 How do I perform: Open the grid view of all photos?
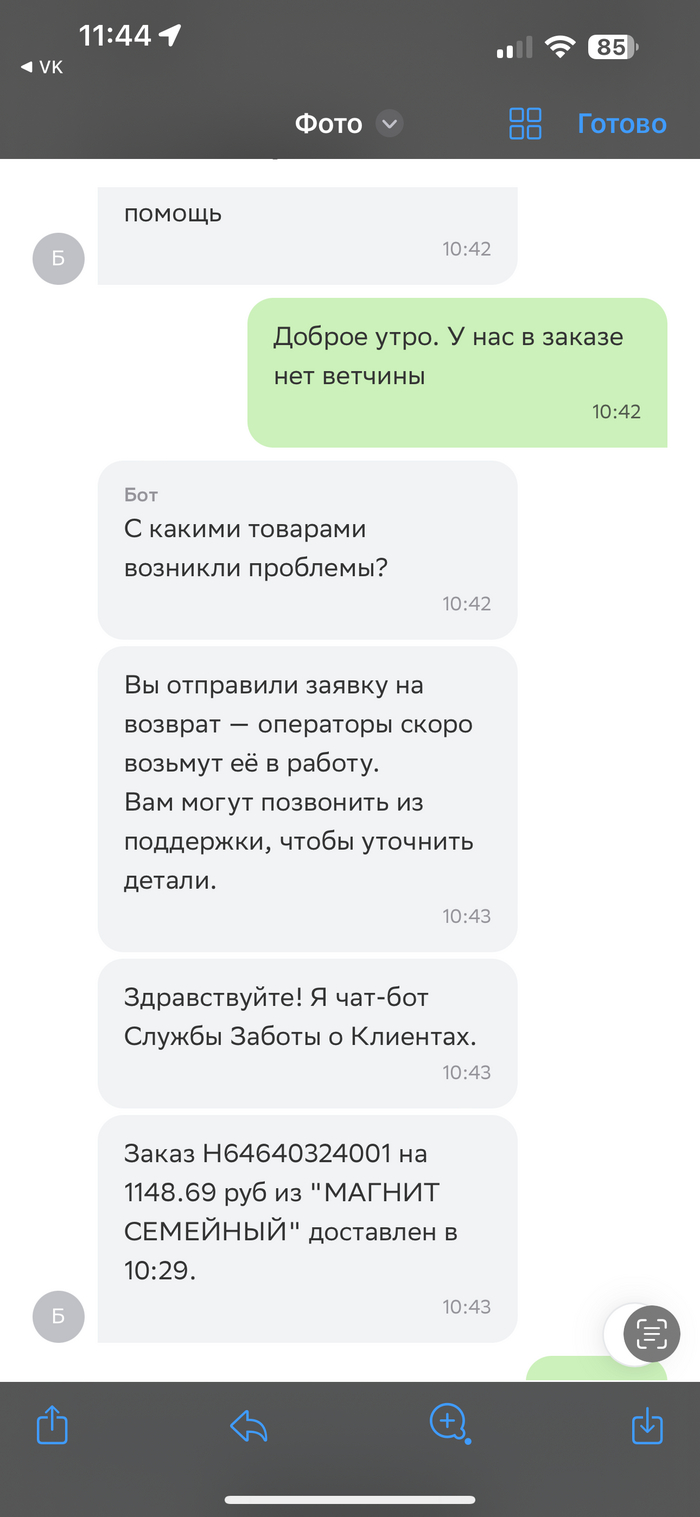pos(525,124)
